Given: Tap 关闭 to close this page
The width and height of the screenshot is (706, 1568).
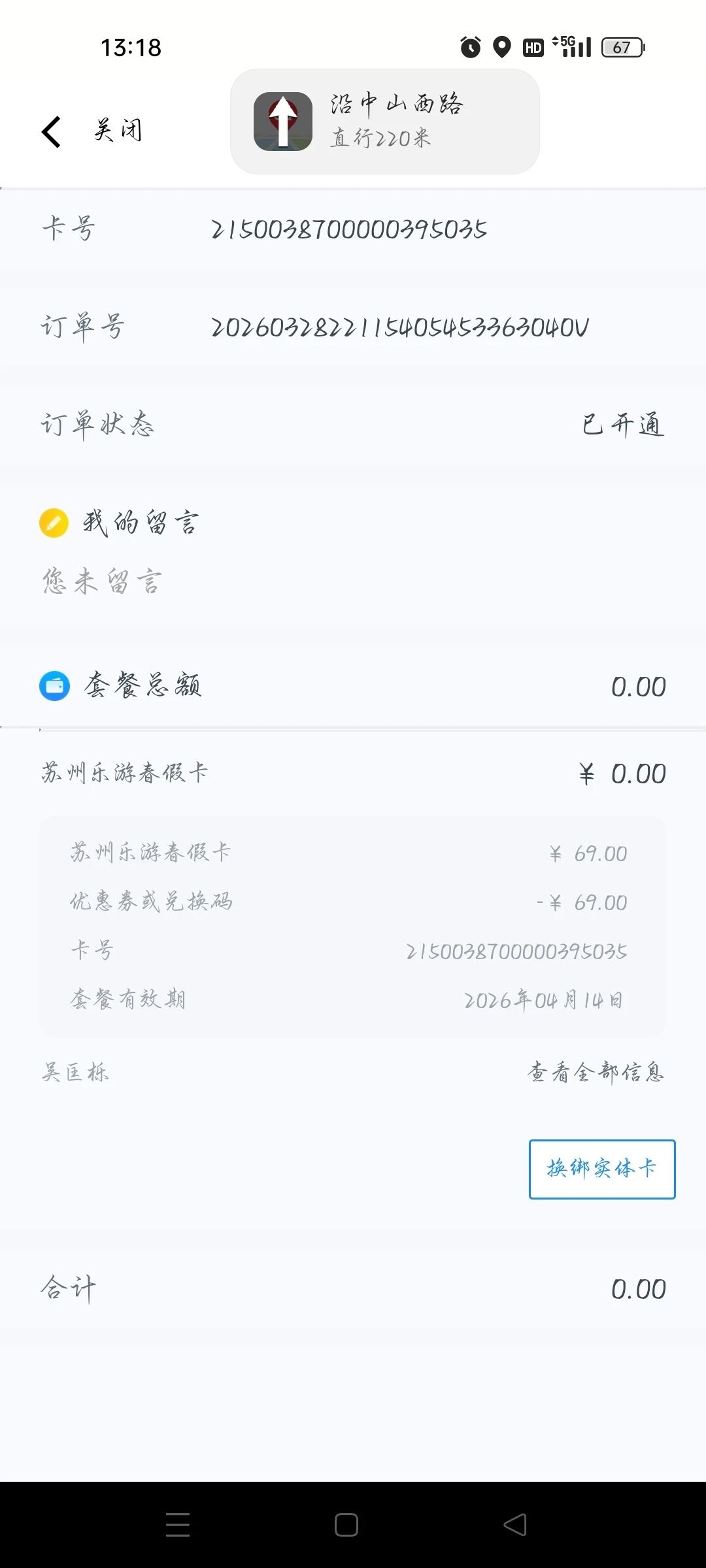Looking at the screenshot, I should (x=118, y=130).
